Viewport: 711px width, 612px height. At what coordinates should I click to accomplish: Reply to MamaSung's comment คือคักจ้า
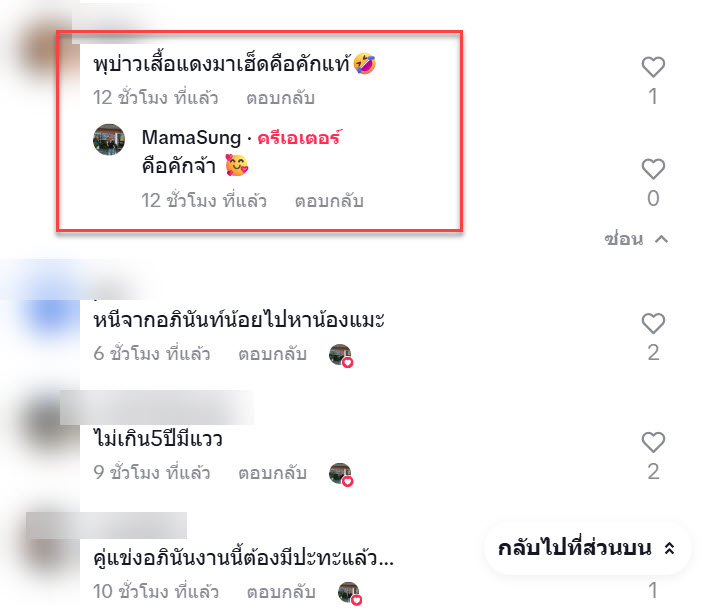click(x=328, y=201)
